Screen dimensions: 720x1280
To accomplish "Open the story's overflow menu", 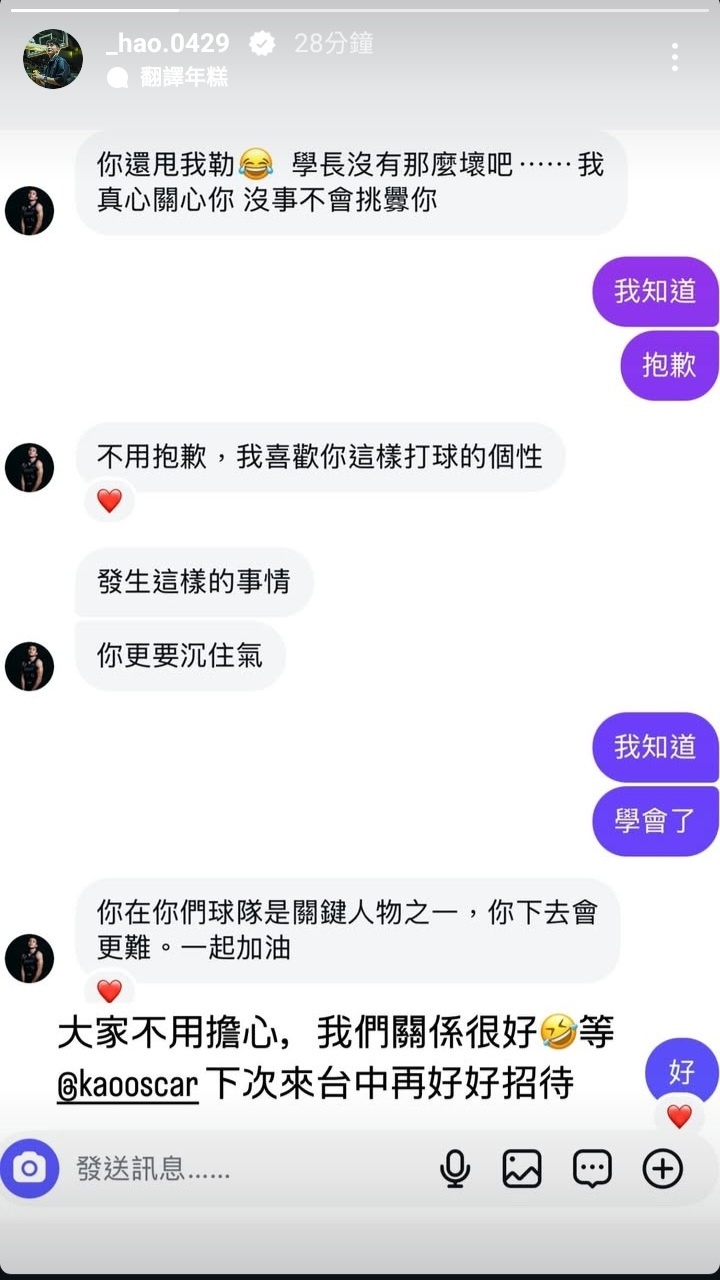I will [675, 57].
